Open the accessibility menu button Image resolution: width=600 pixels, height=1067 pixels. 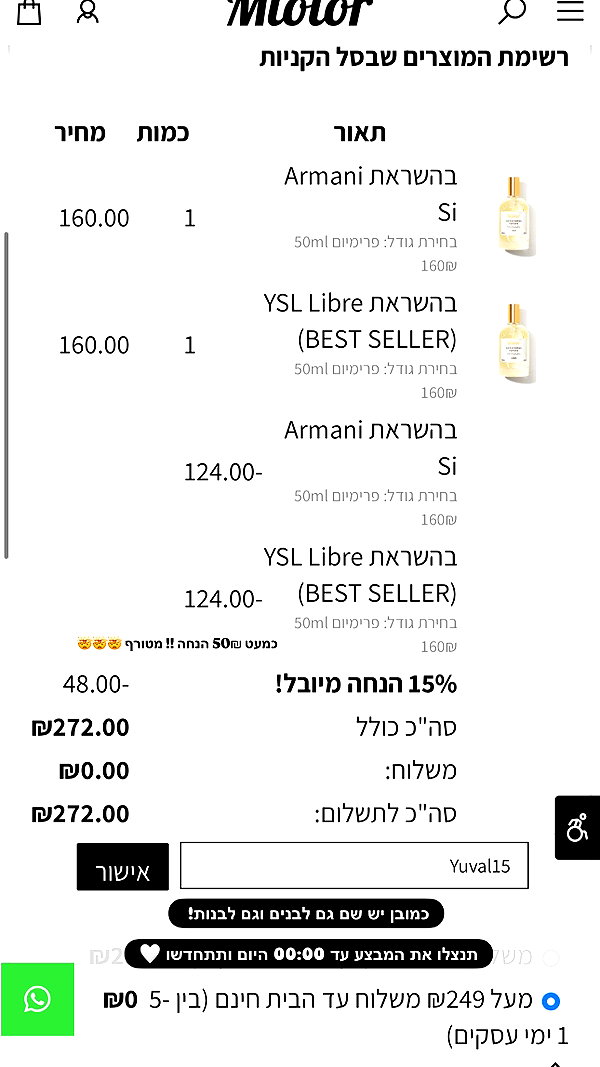578,827
